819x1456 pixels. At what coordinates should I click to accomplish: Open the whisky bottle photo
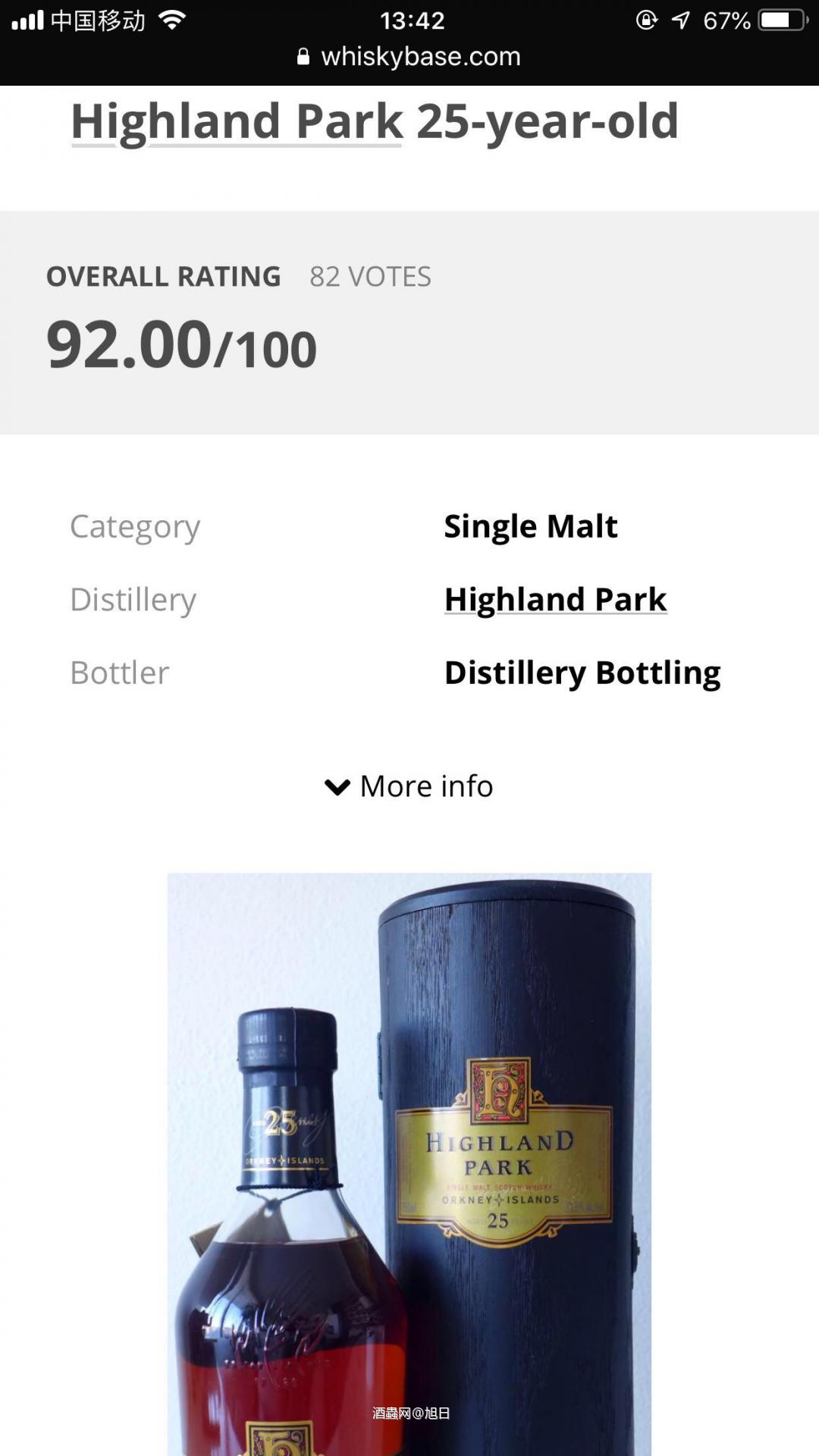409,1160
